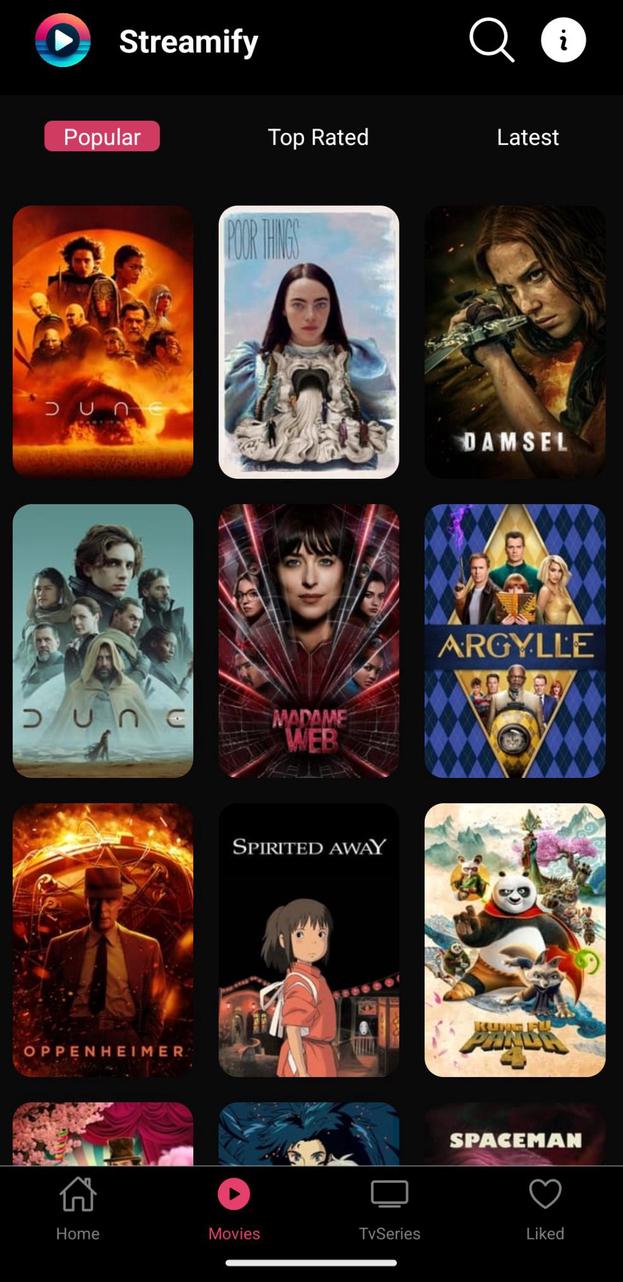The image size is (623, 1282).
Task: Open the Madame Web movie
Action: [x=309, y=640]
